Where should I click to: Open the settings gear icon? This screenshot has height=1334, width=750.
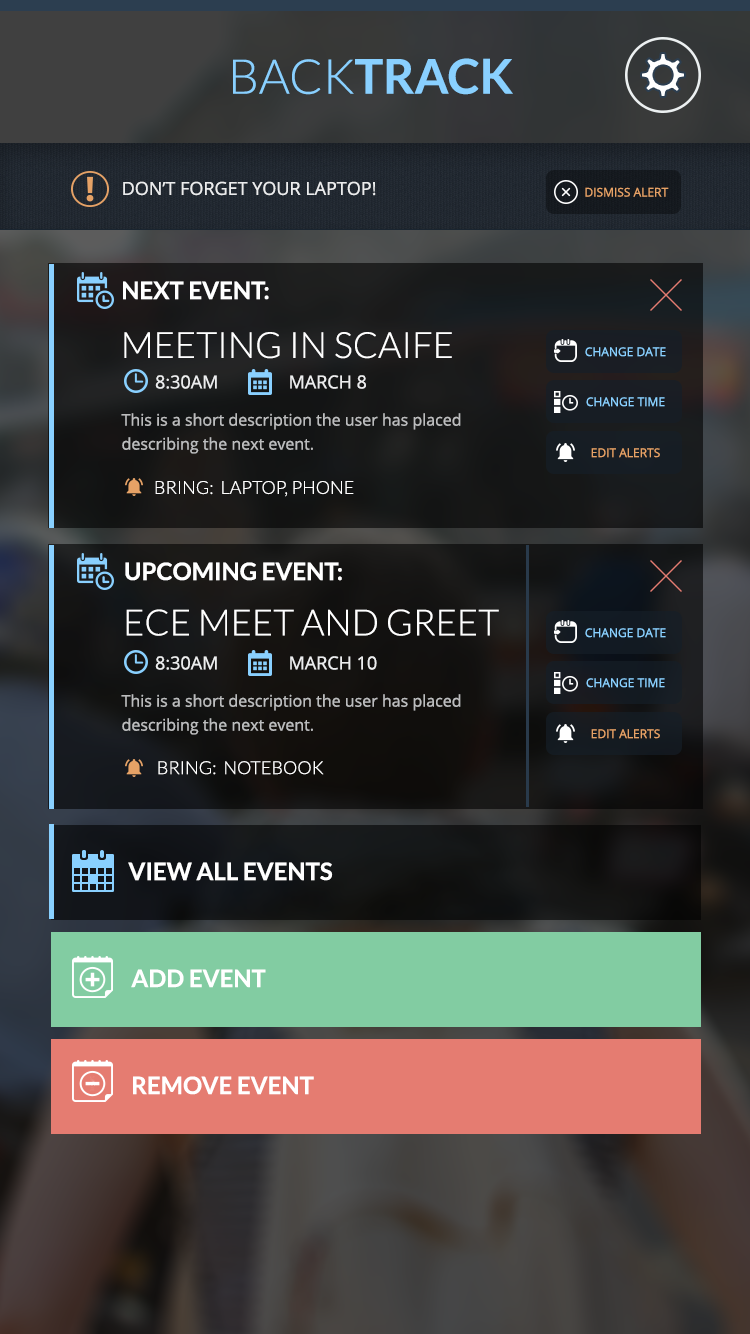coord(663,75)
